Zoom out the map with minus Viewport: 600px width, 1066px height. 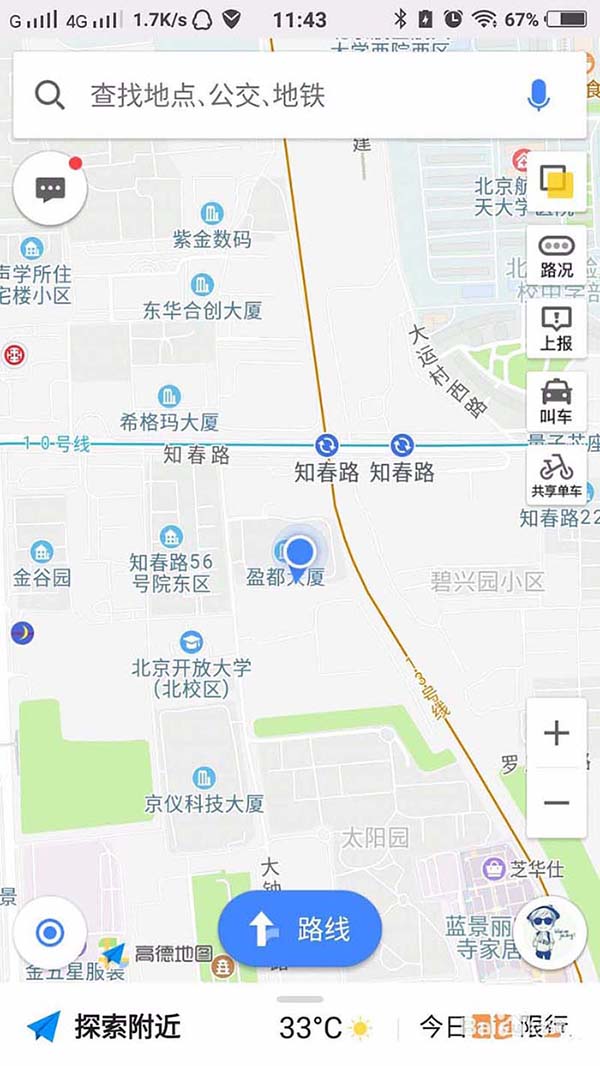556,802
